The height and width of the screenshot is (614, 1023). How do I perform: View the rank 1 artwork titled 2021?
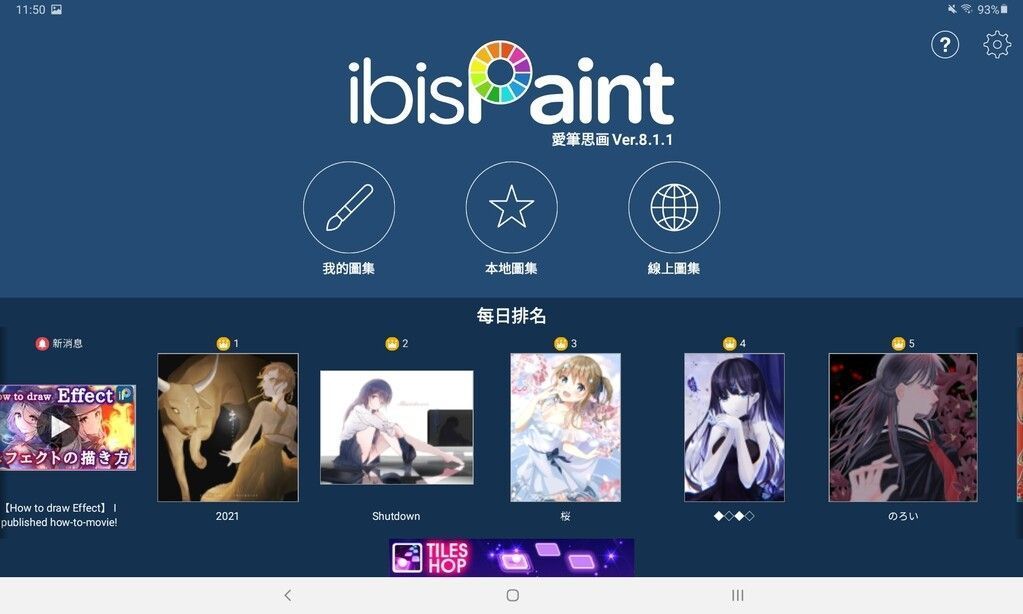pos(228,427)
